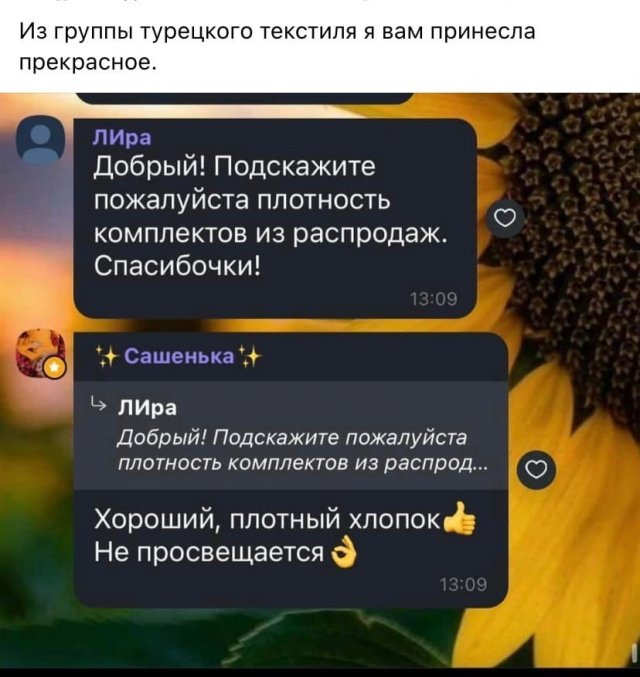Open the attached chat screenshot image
The height and width of the screenshot is (677, 640).
coord(320,380)
